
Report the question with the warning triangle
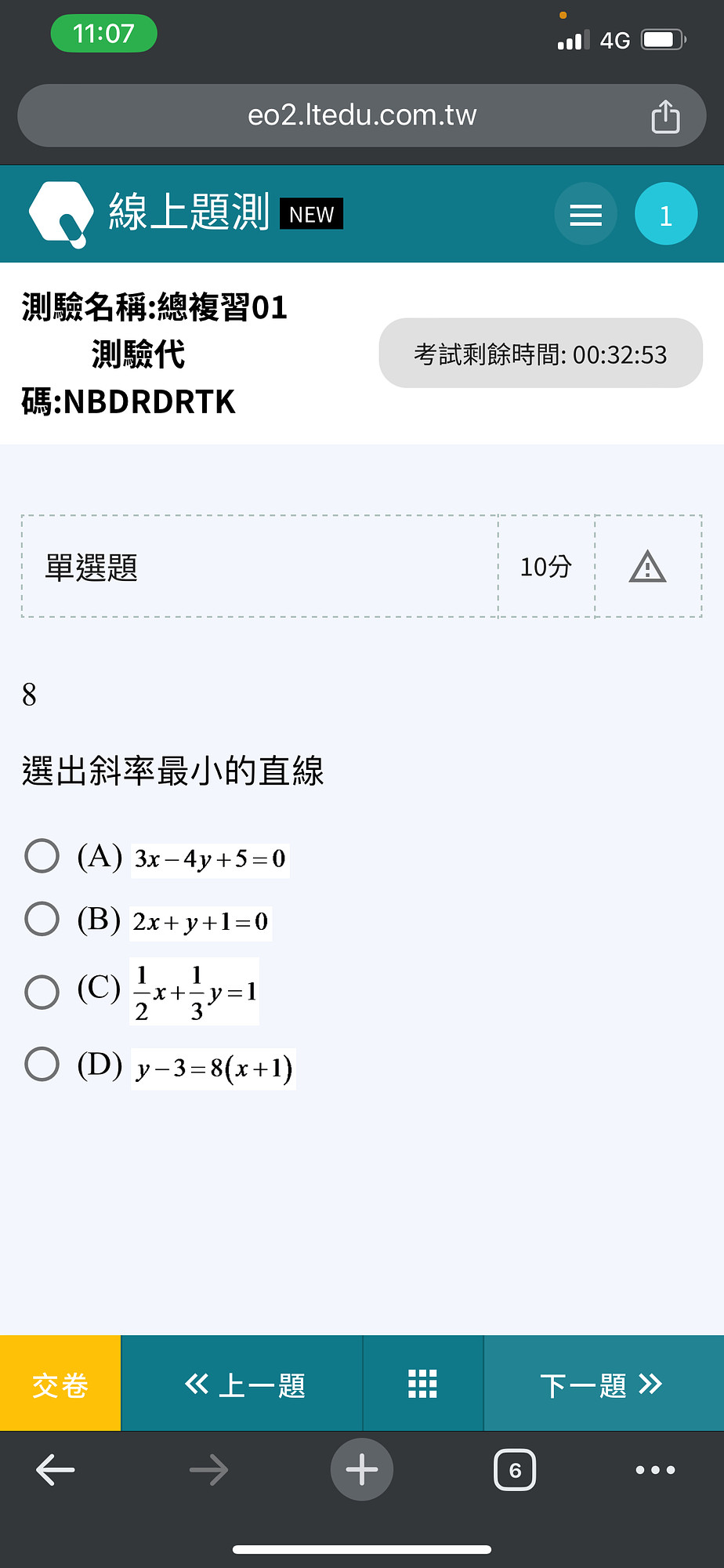point(647,567)
